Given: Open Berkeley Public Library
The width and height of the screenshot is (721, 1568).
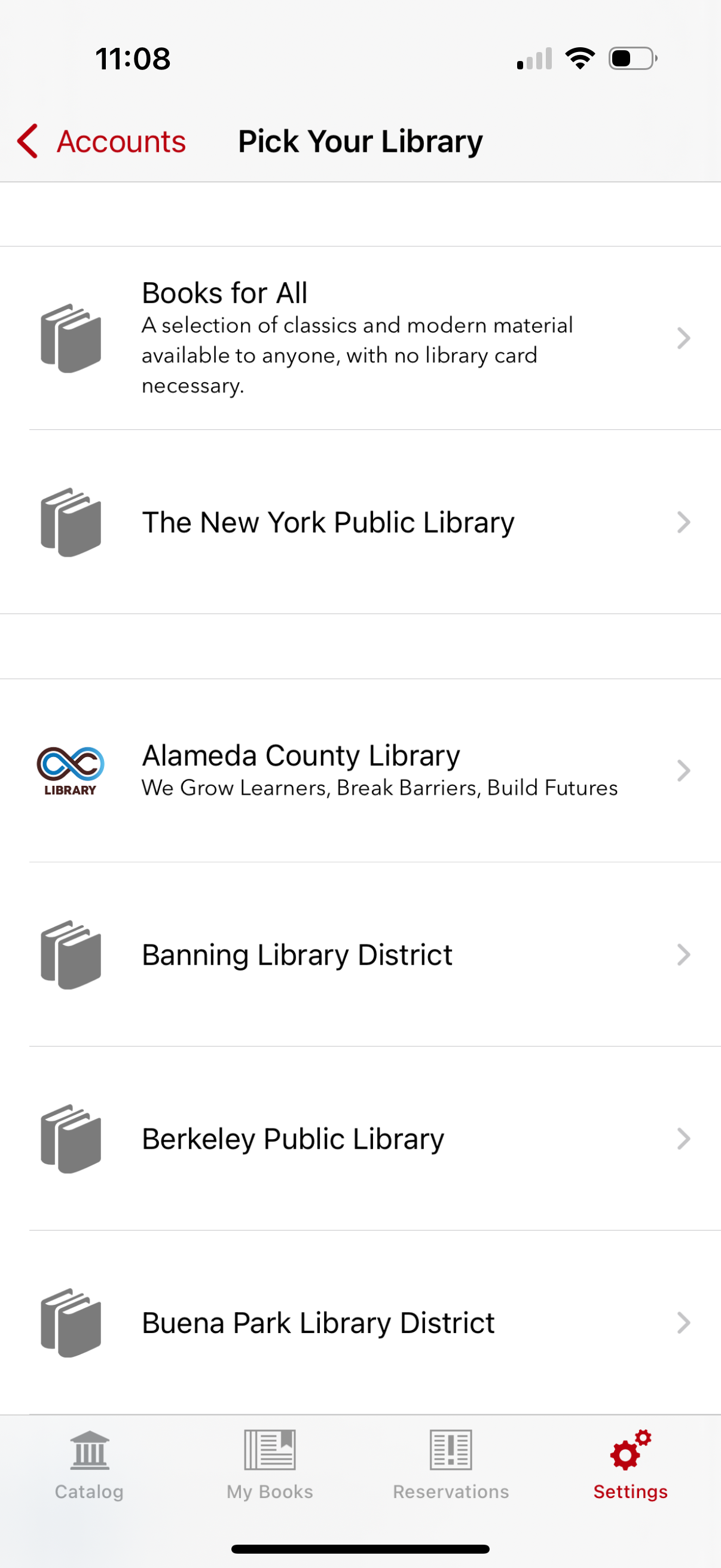Looking at the screenshot, I should tap(359, 1138).
